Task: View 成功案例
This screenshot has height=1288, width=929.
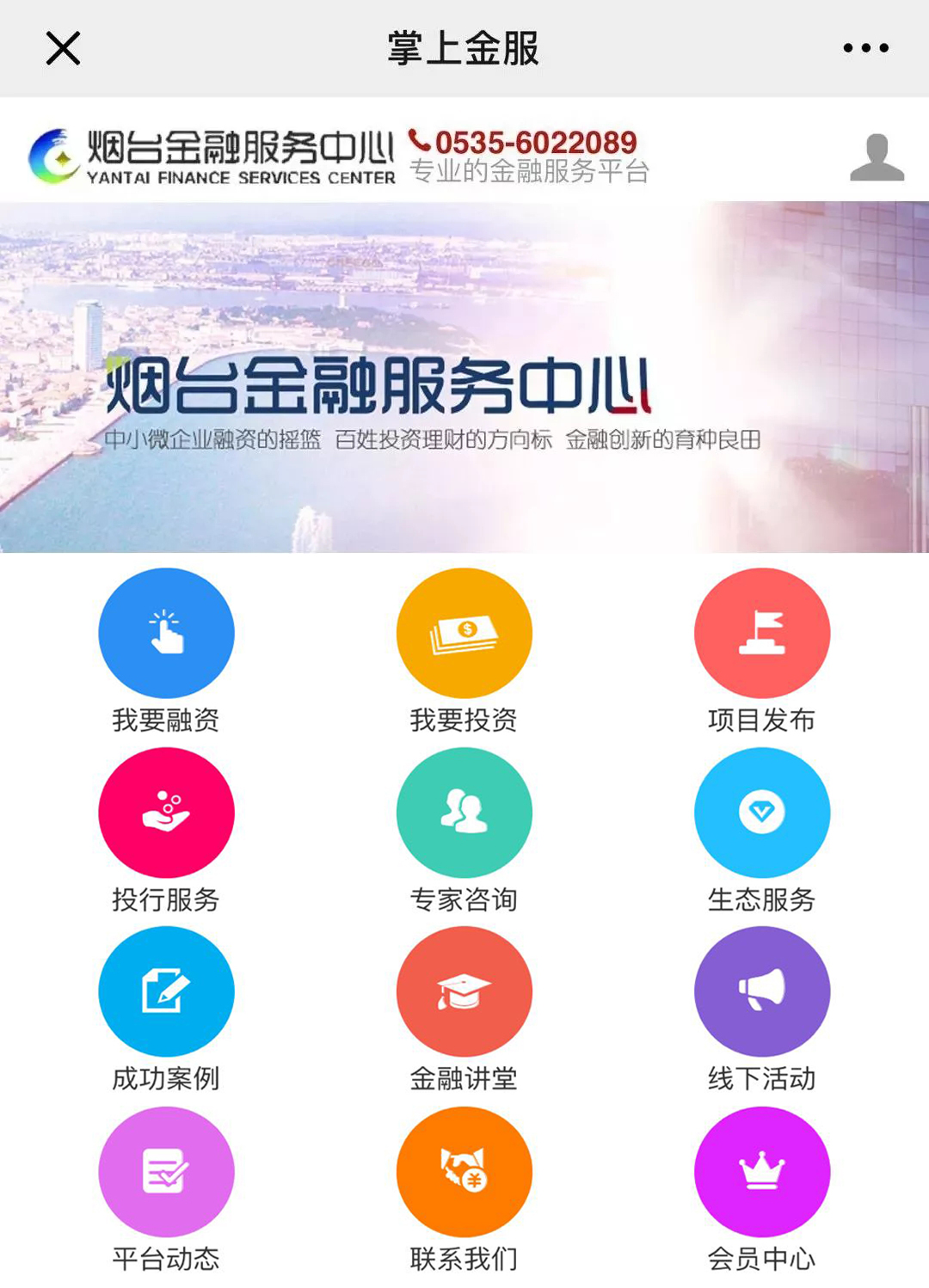Action: [x=166, y=992]
